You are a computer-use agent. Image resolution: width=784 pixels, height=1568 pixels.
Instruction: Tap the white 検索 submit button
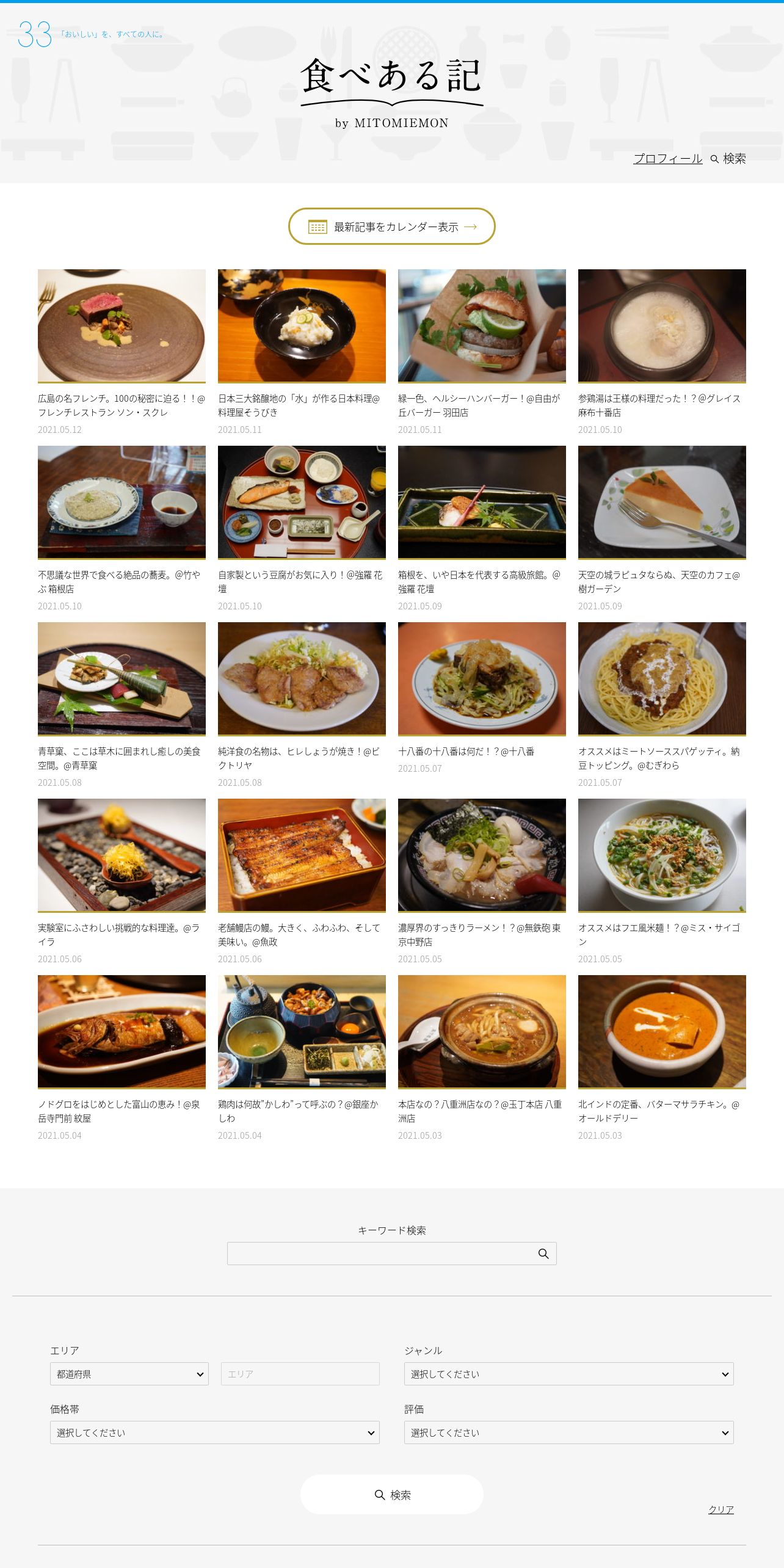tap(392, 1494)
